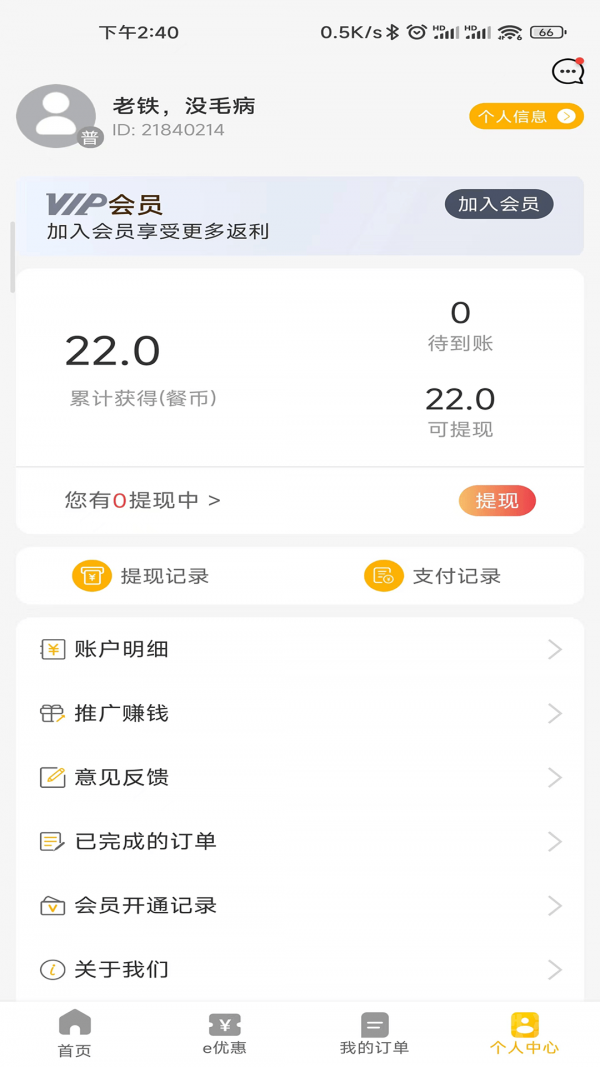Switch to the 首页 tab
The height and width of the screenshot is (1067, 600).
point(75,1033)
